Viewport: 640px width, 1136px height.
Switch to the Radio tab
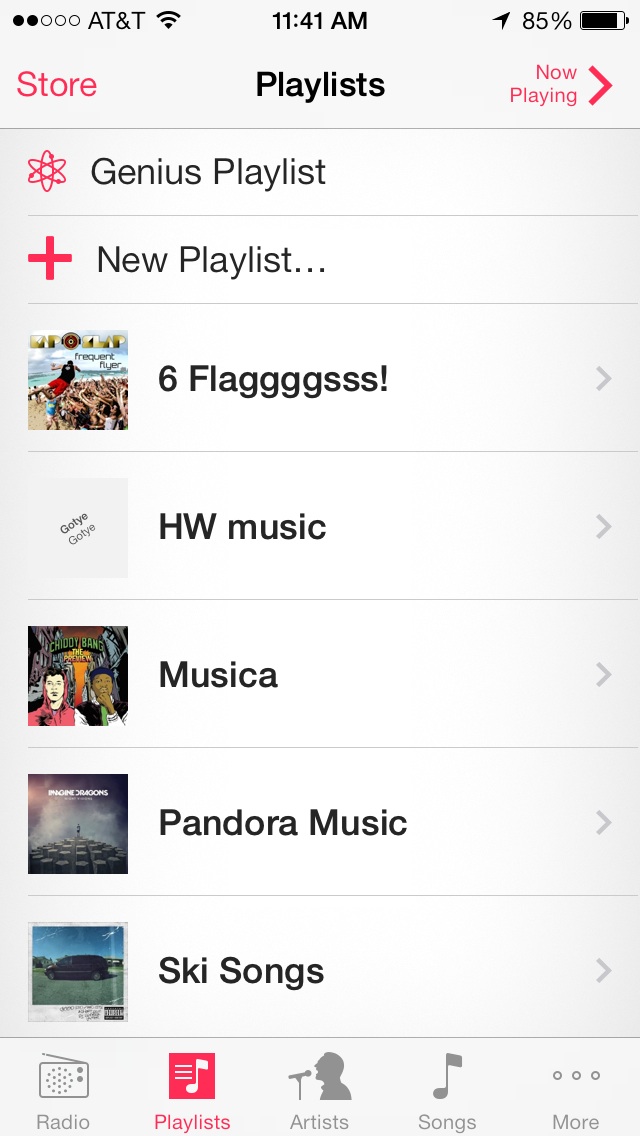63,1090
